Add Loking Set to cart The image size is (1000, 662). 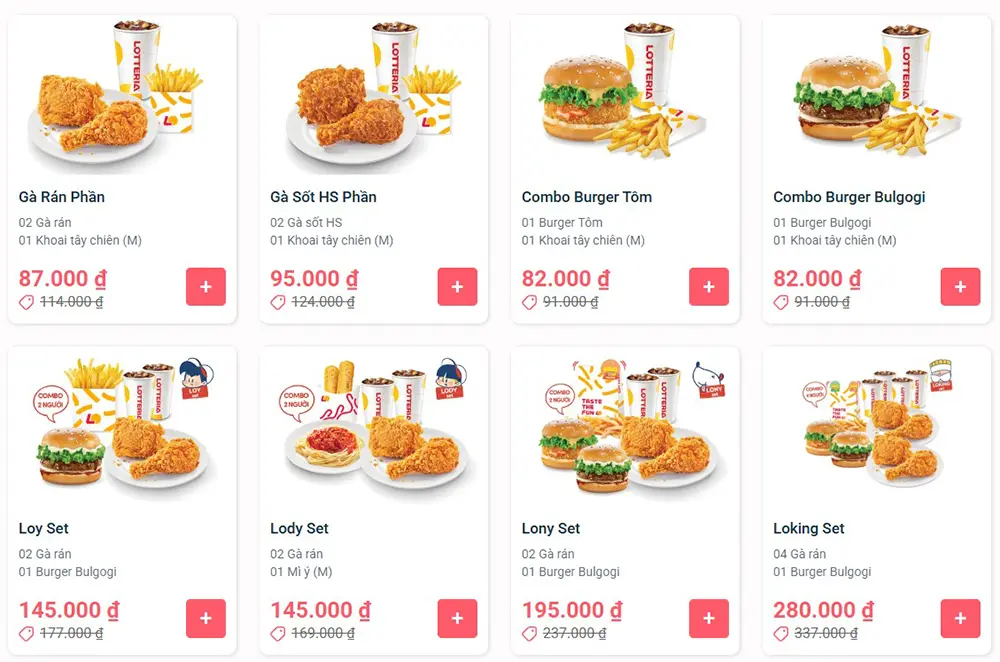tap(960, 618)
